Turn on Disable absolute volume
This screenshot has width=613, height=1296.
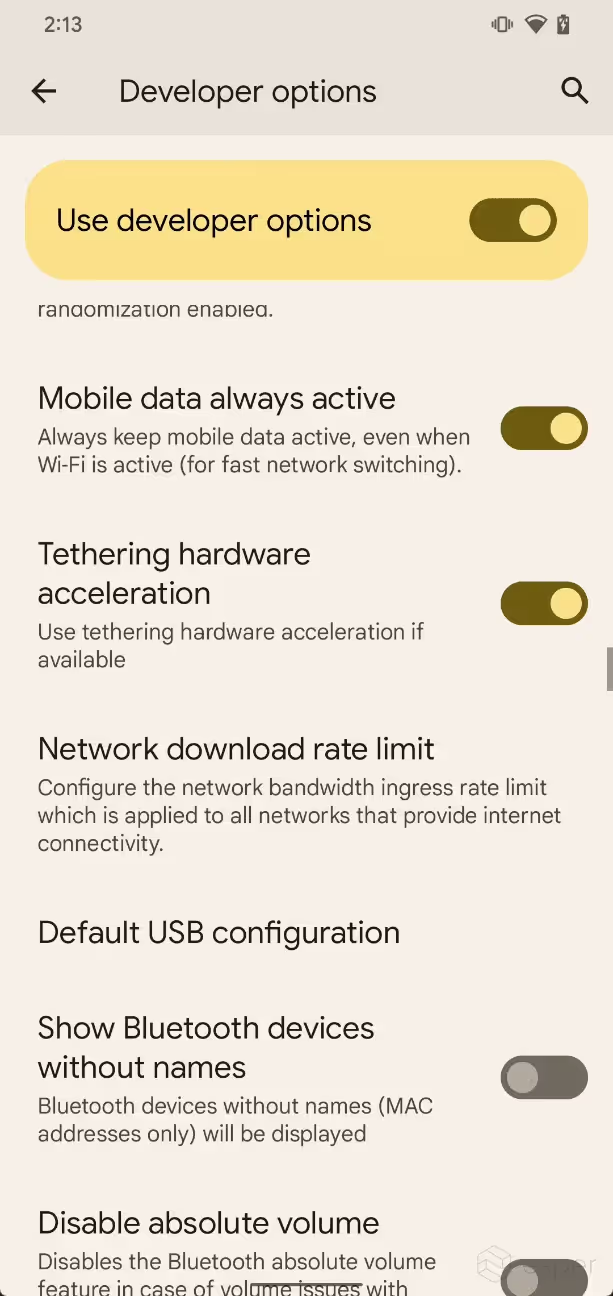(x=543, y=1276)
